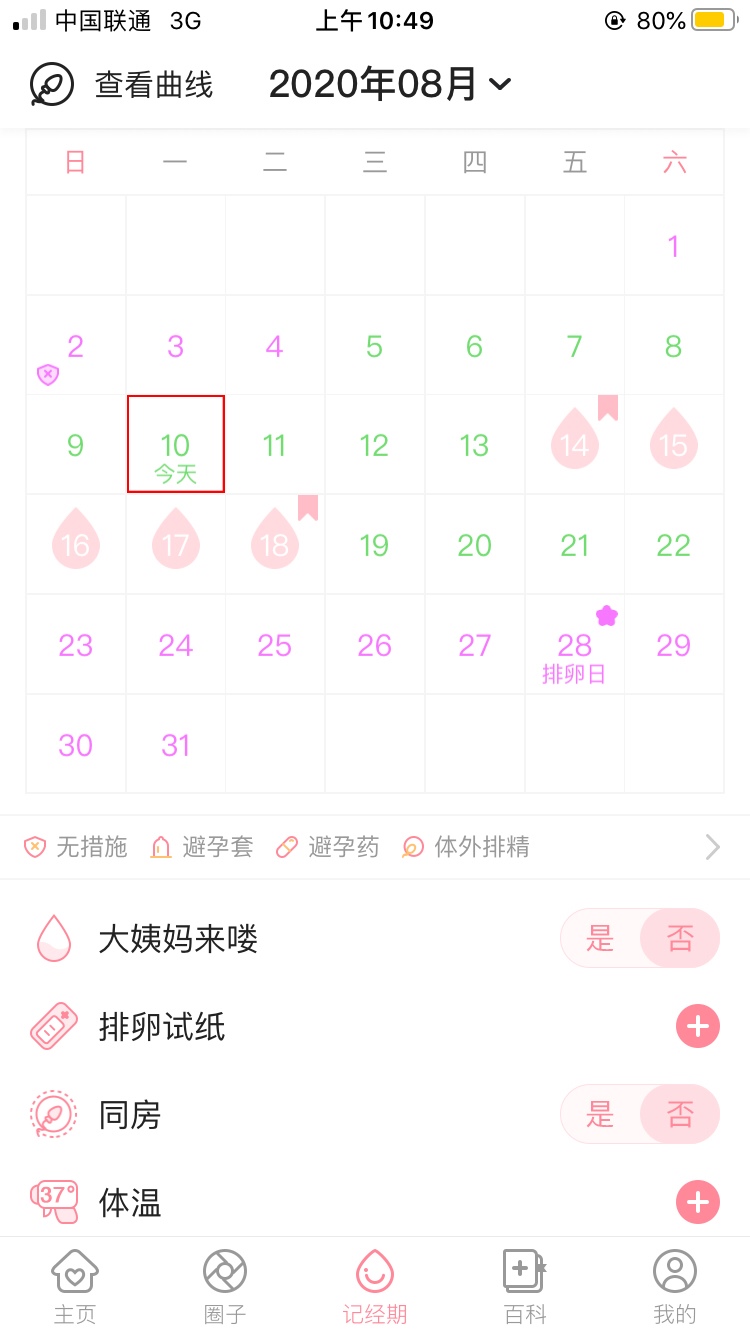
Task: Select August 18 on the calendar
Action: 275,544
